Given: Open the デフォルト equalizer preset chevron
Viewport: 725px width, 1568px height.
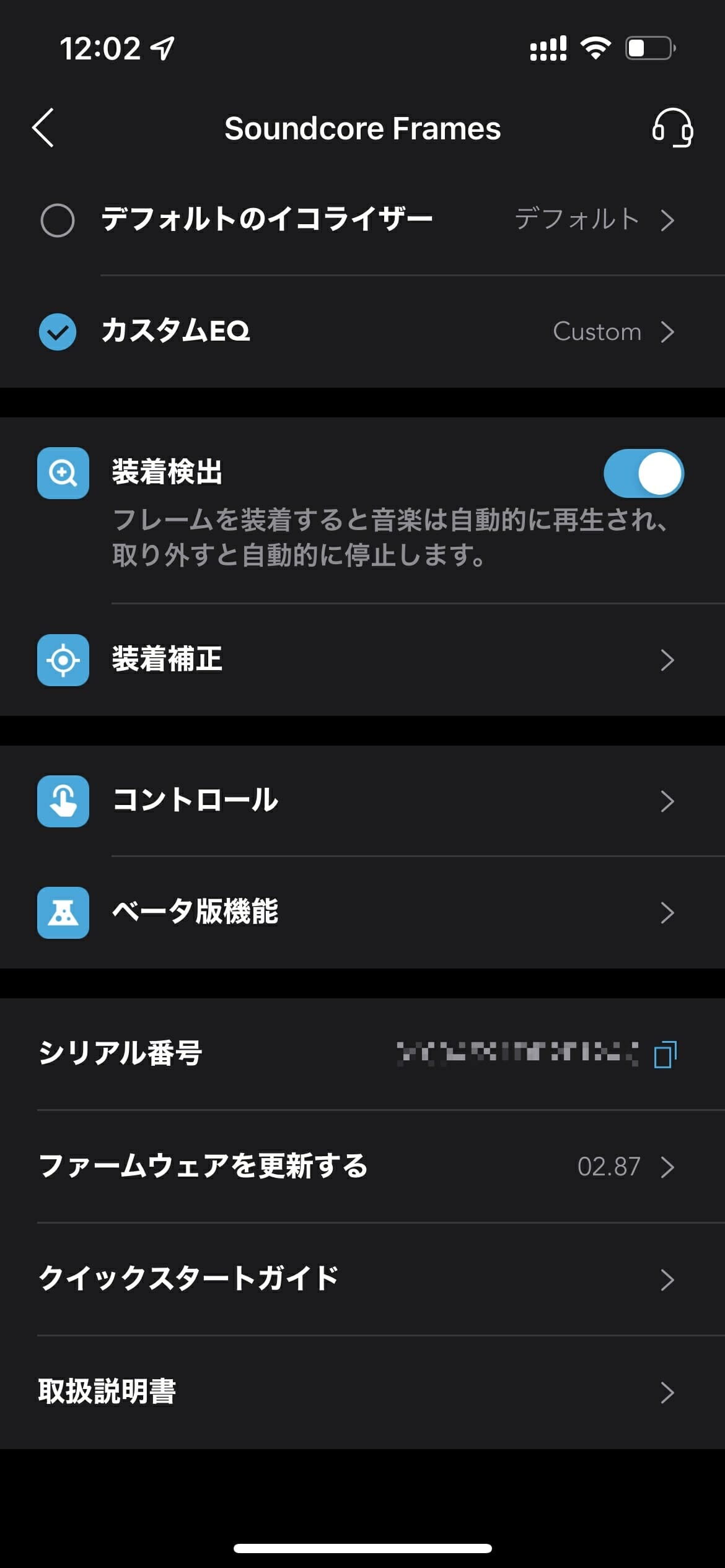Looking at the screenshot, I should (x=667, y=220).
